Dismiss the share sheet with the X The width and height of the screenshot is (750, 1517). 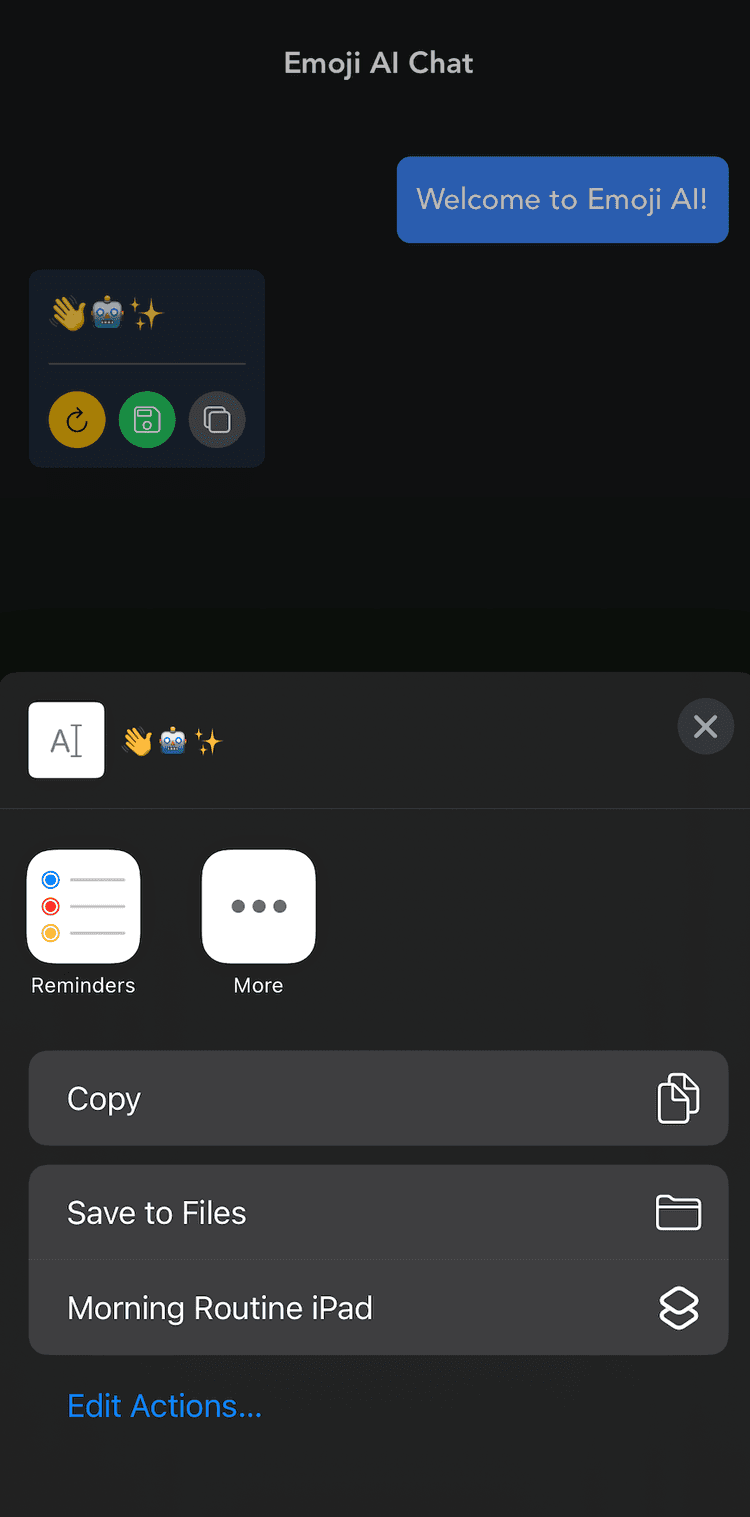pyautogui.click(x=706, y=727)
